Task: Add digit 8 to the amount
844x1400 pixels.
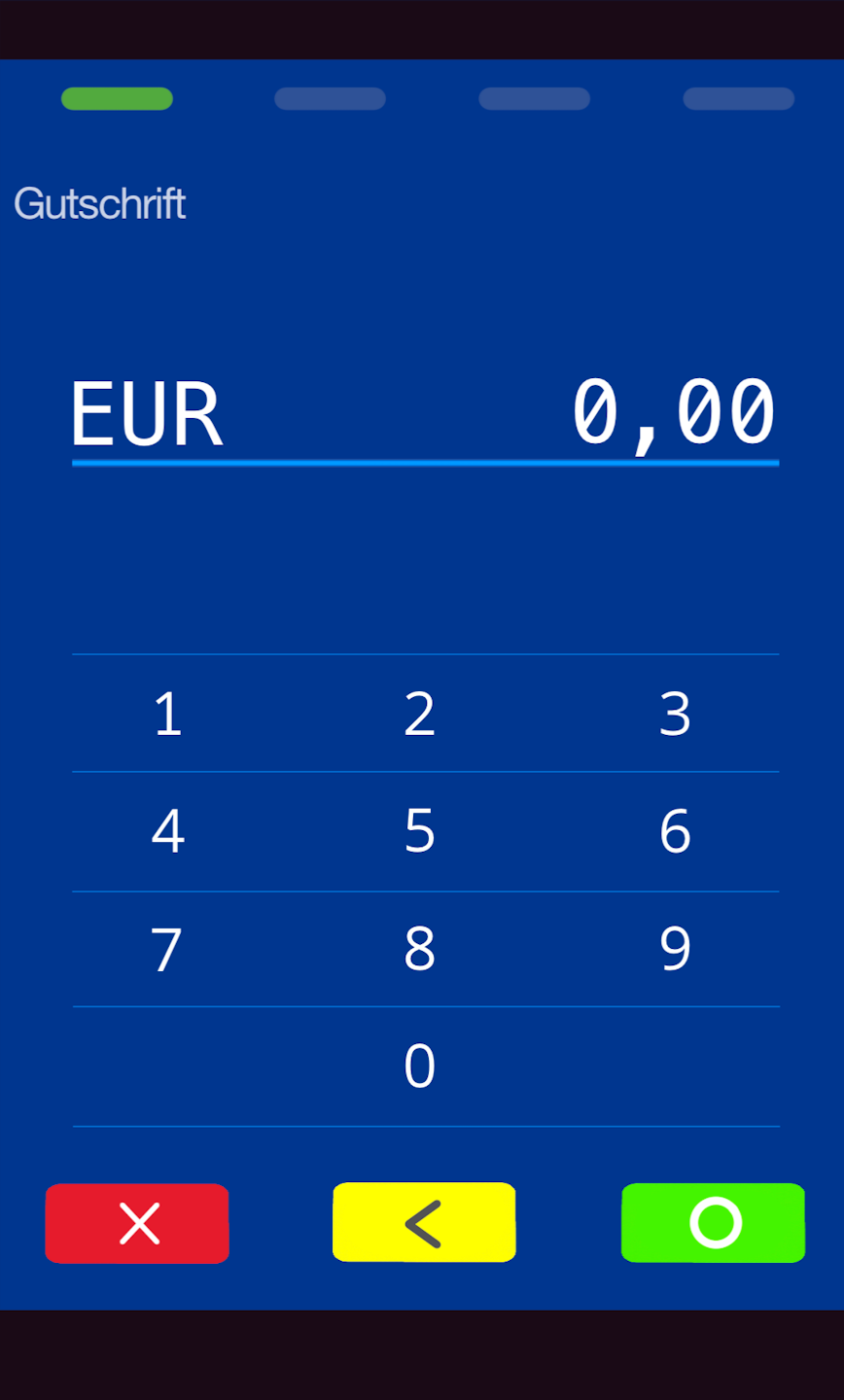Action: [420, 949]
